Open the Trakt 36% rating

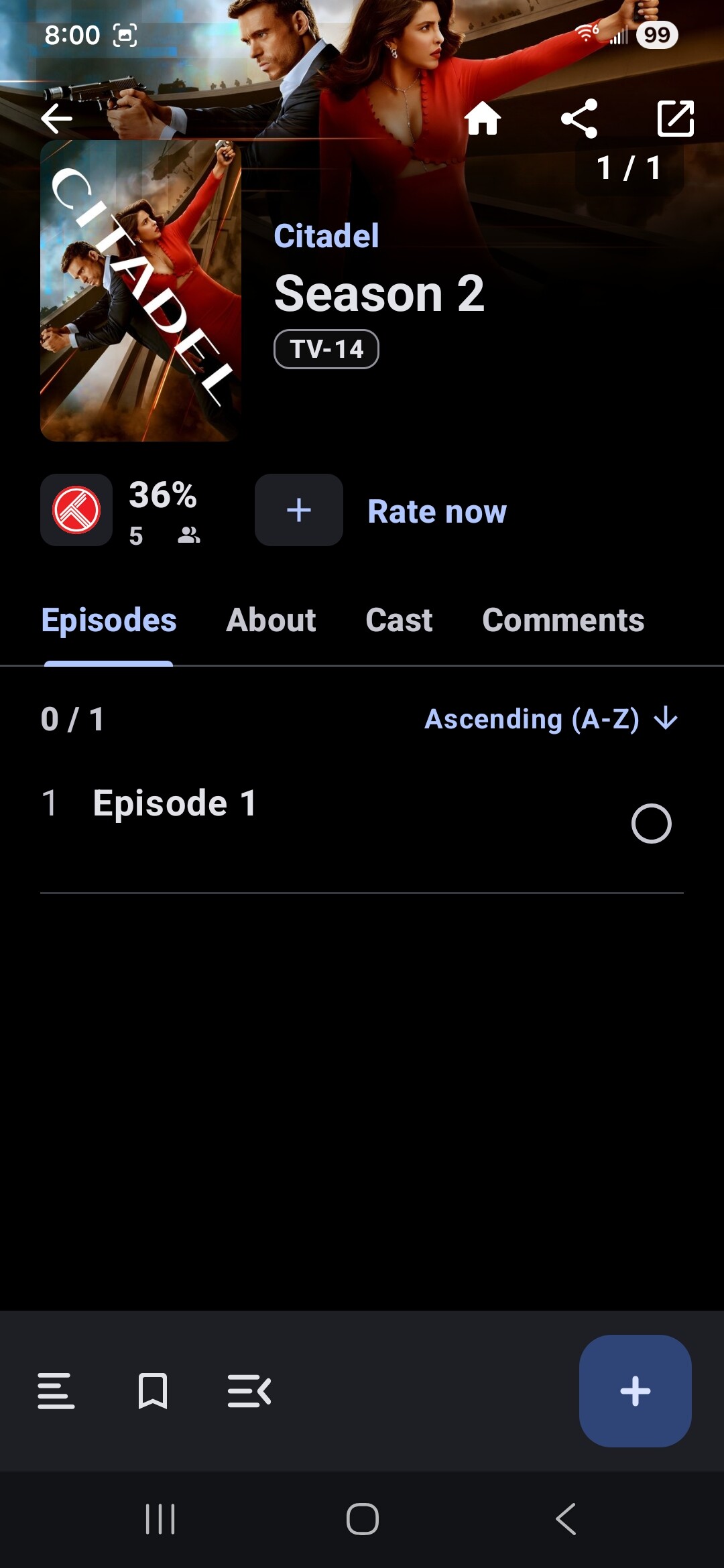[121, 511]
